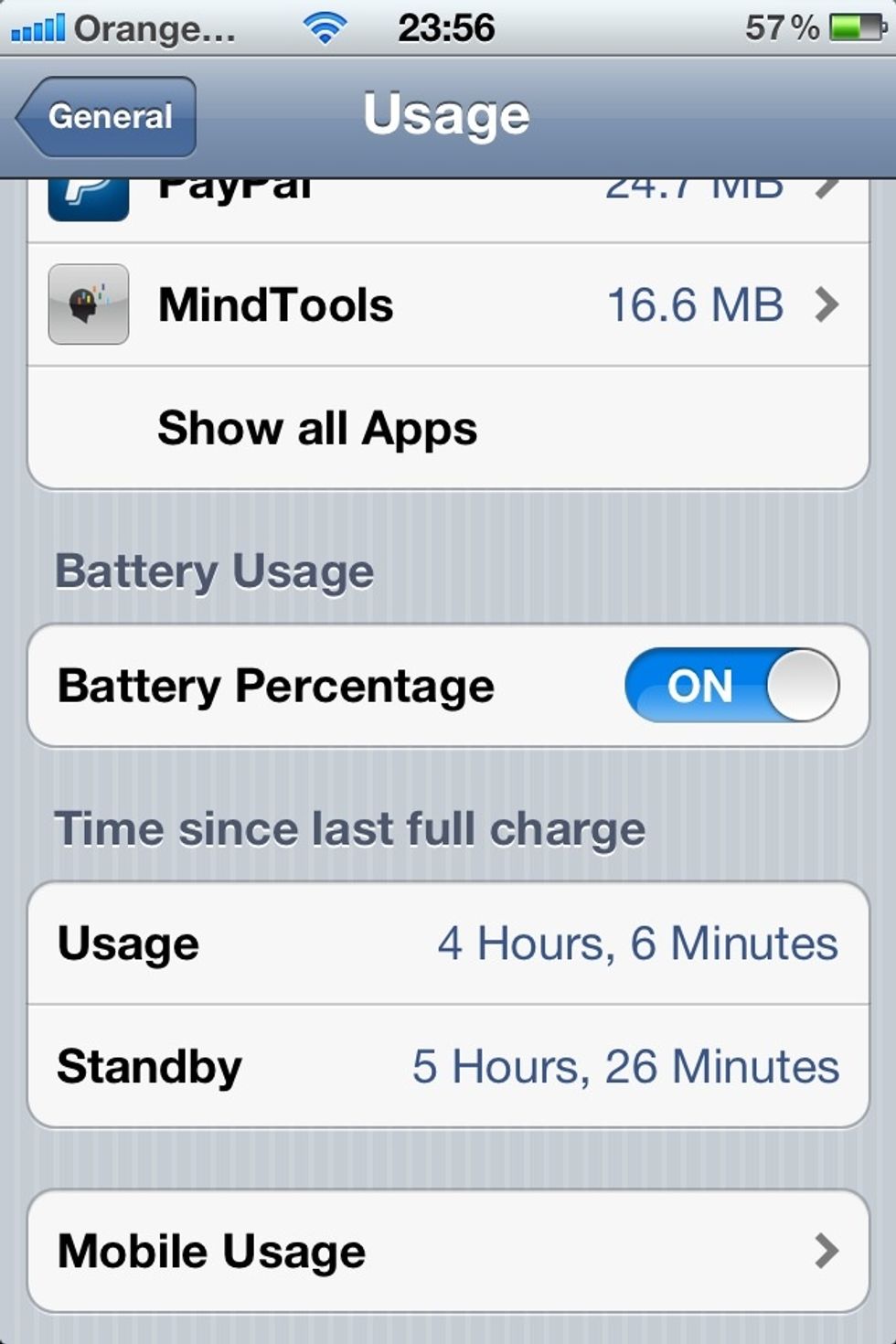Turn off Battery Percentage switch
Screen dimensions: 896x1344
click(x=731, y=686)
